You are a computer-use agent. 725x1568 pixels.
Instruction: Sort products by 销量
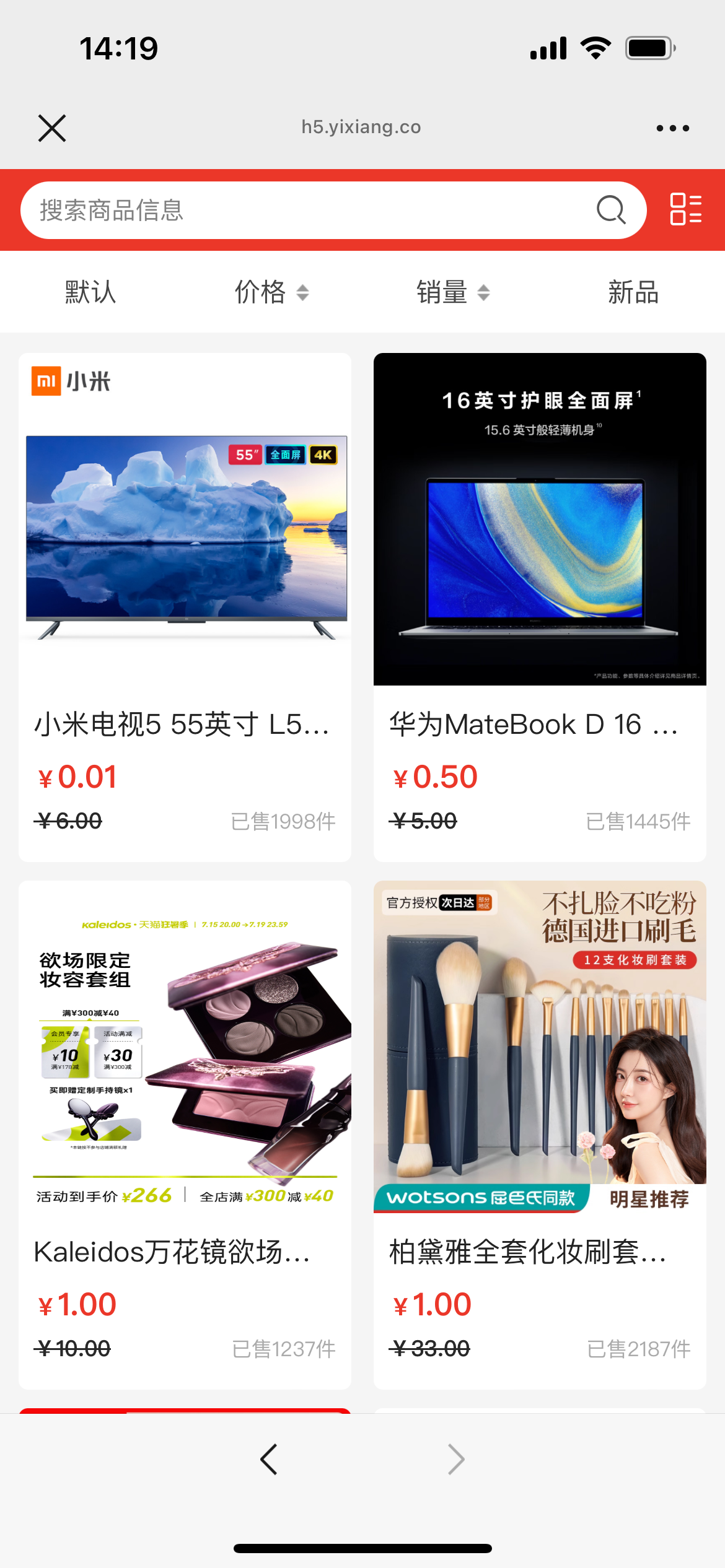coord(453,292)
